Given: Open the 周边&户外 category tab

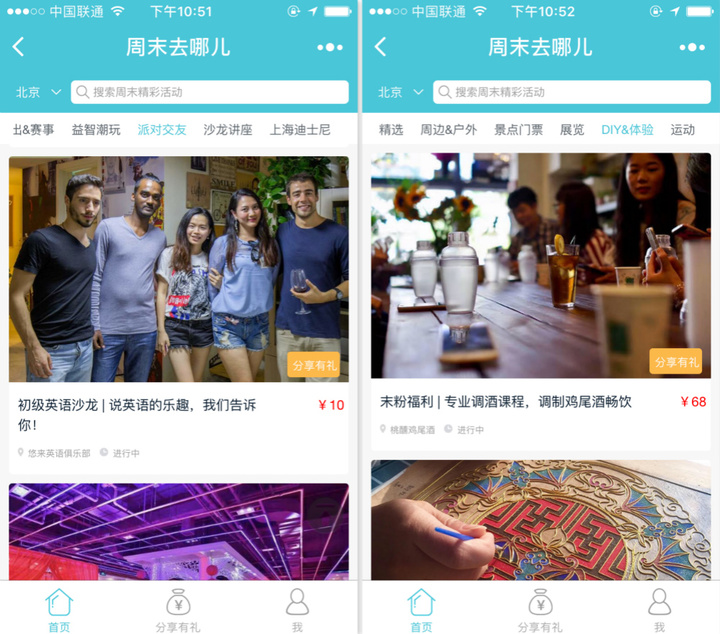Looking at the screenshot, I should [448, 130].
